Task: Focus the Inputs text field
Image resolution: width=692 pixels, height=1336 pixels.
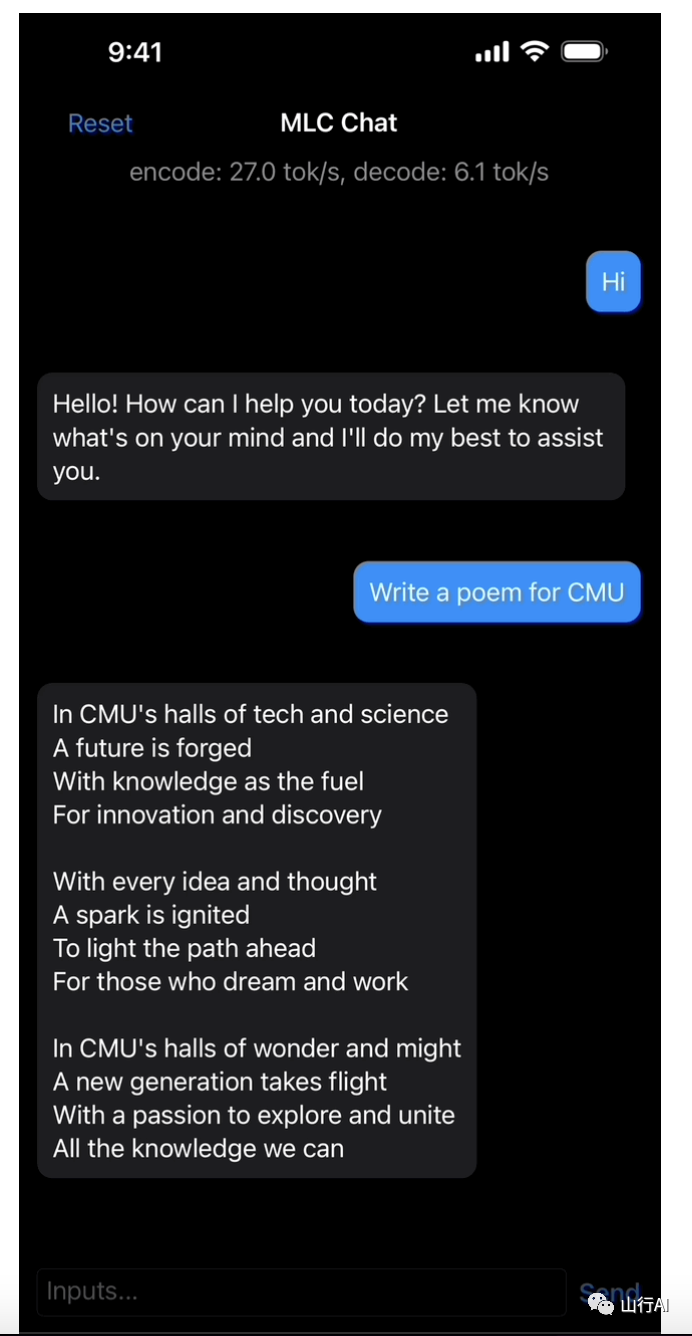Action: pos(300,1291)
